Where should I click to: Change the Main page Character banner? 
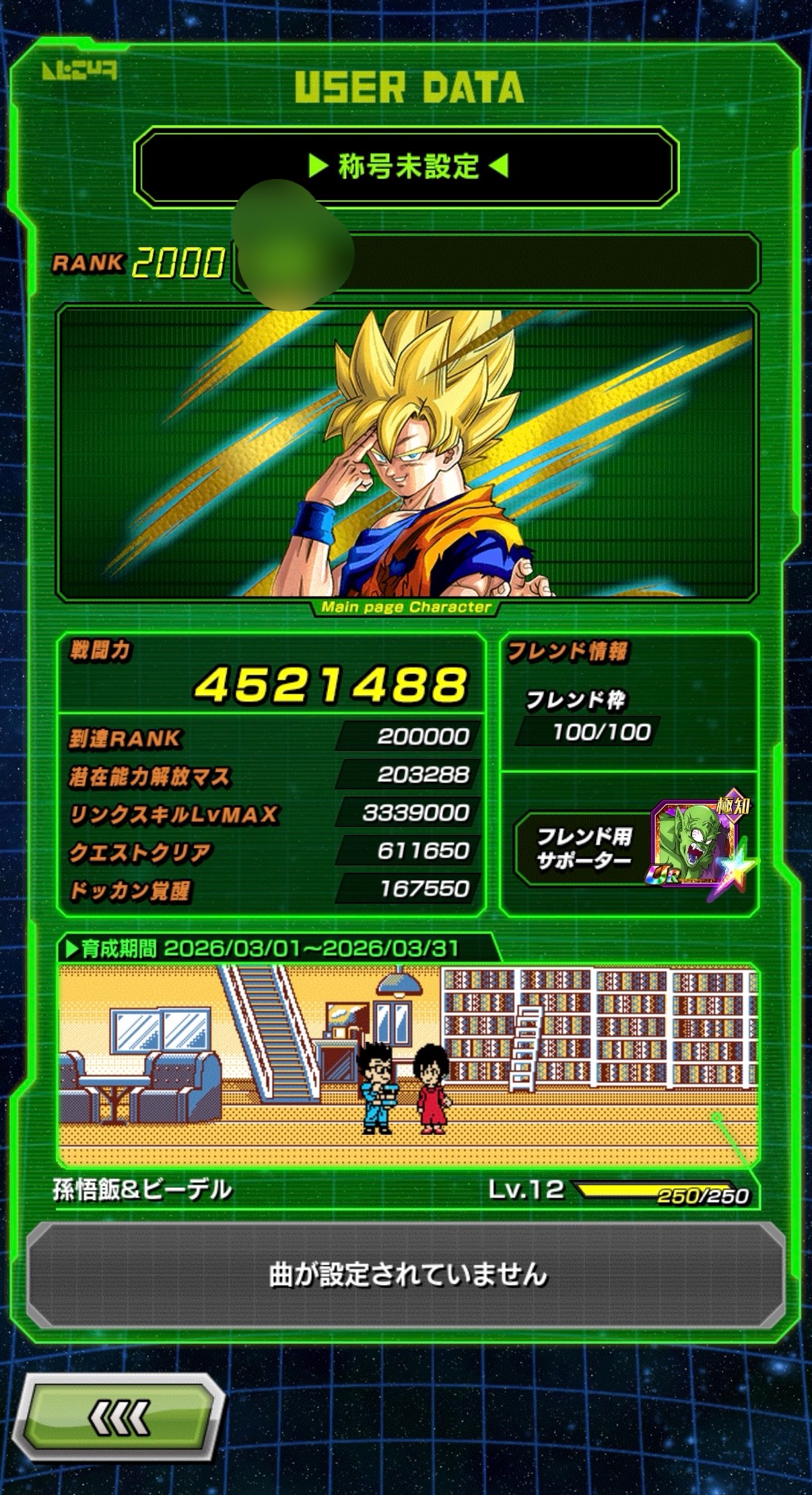pos(407,453)
